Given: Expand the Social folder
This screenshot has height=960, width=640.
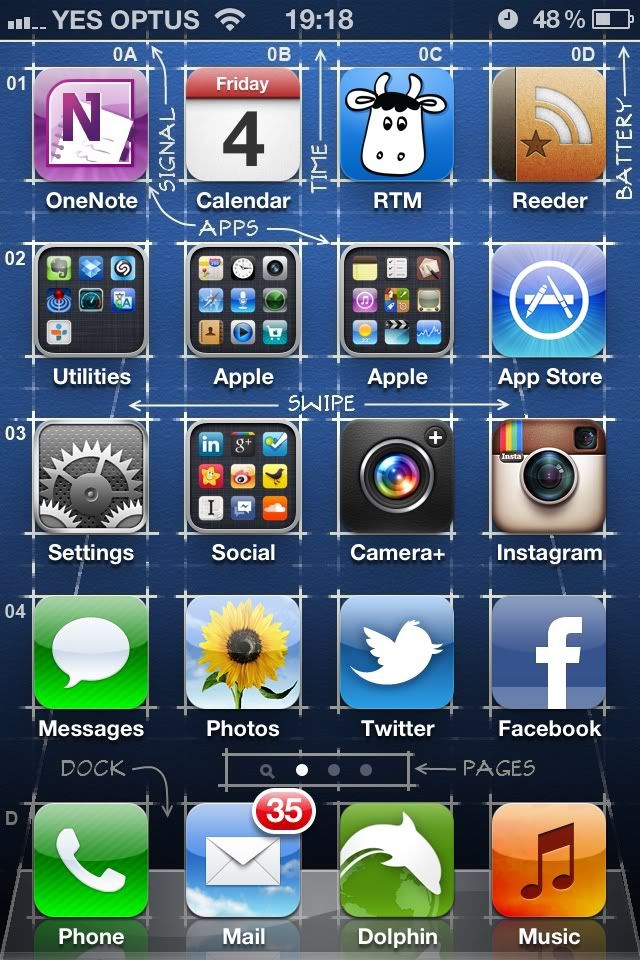Looking at the screenshot, I should pyautogui.click(x=243, y=477).
